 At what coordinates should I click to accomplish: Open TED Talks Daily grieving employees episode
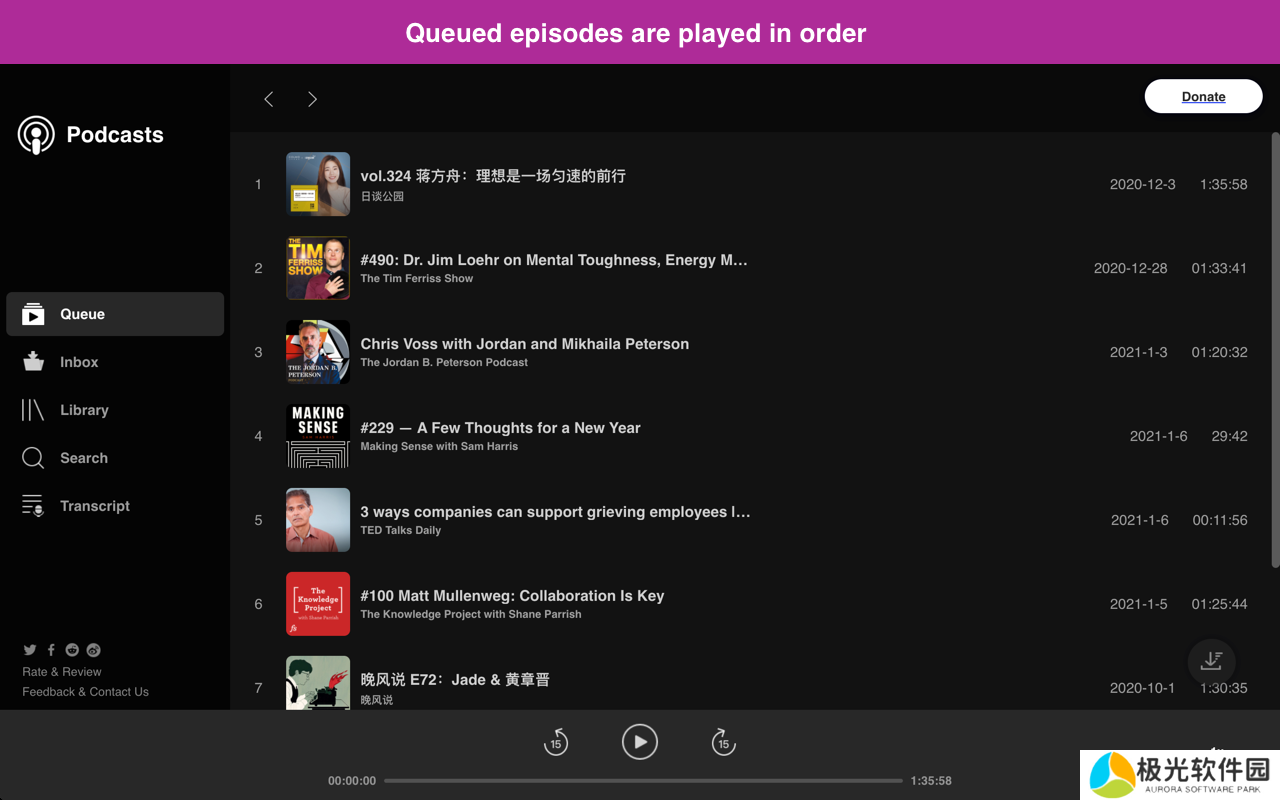tap(555, 512)
